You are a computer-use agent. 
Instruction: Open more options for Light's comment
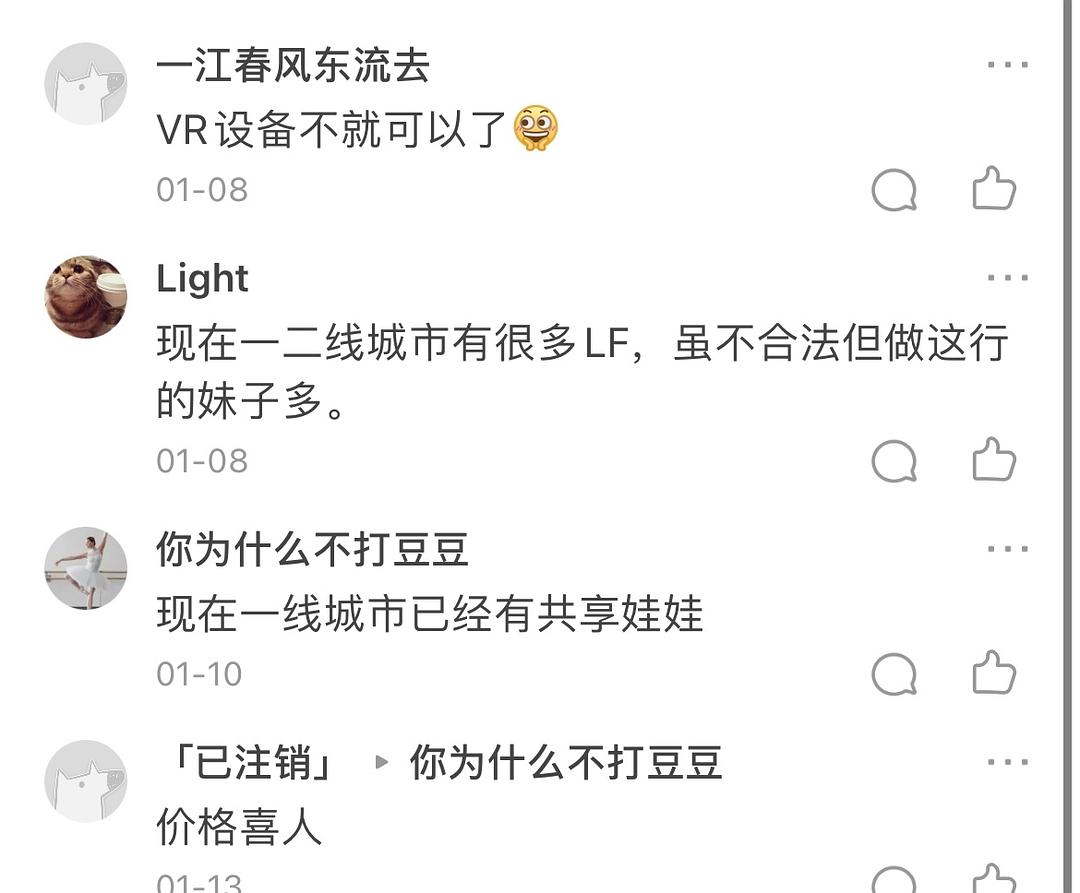coord(1007,278)
